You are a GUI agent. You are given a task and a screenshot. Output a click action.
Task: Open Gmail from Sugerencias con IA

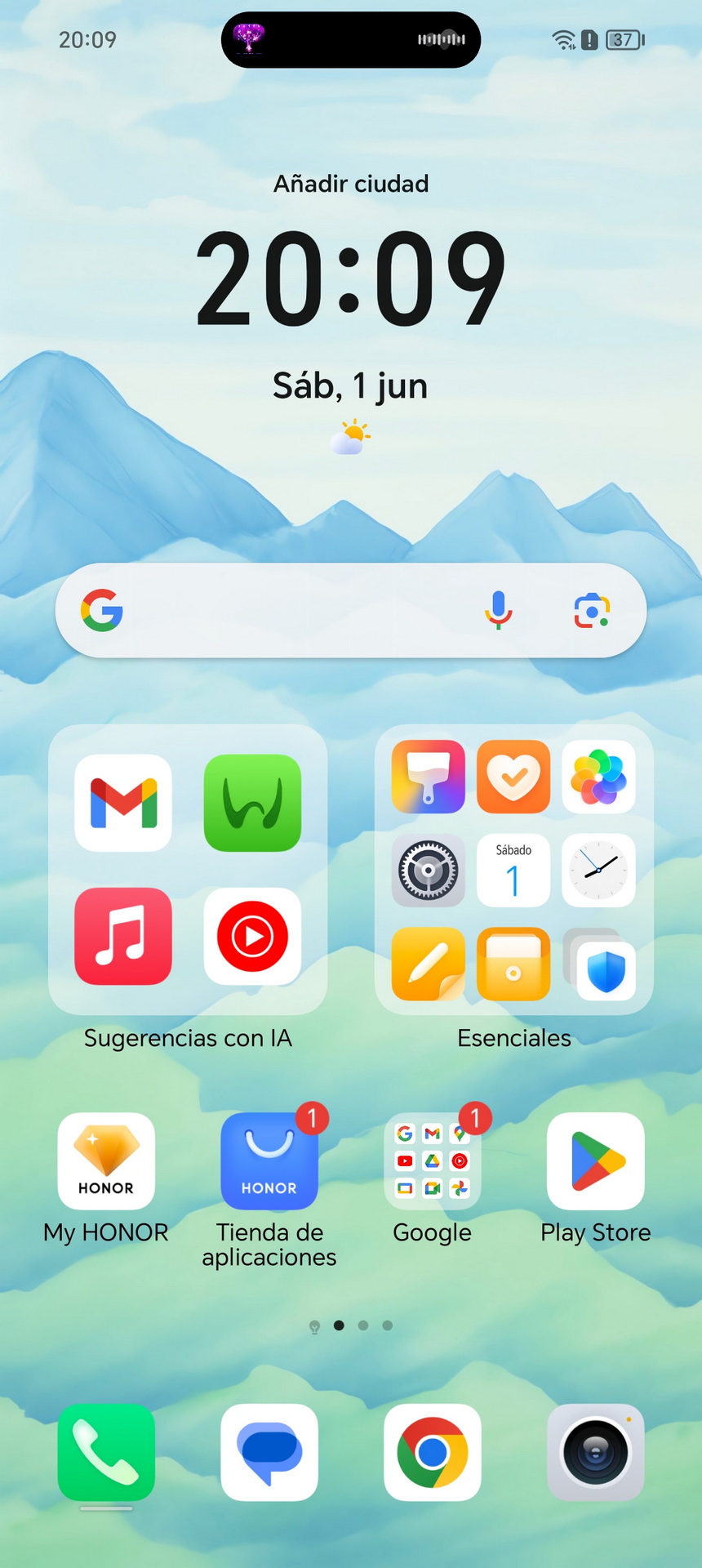tap(123, 803)
